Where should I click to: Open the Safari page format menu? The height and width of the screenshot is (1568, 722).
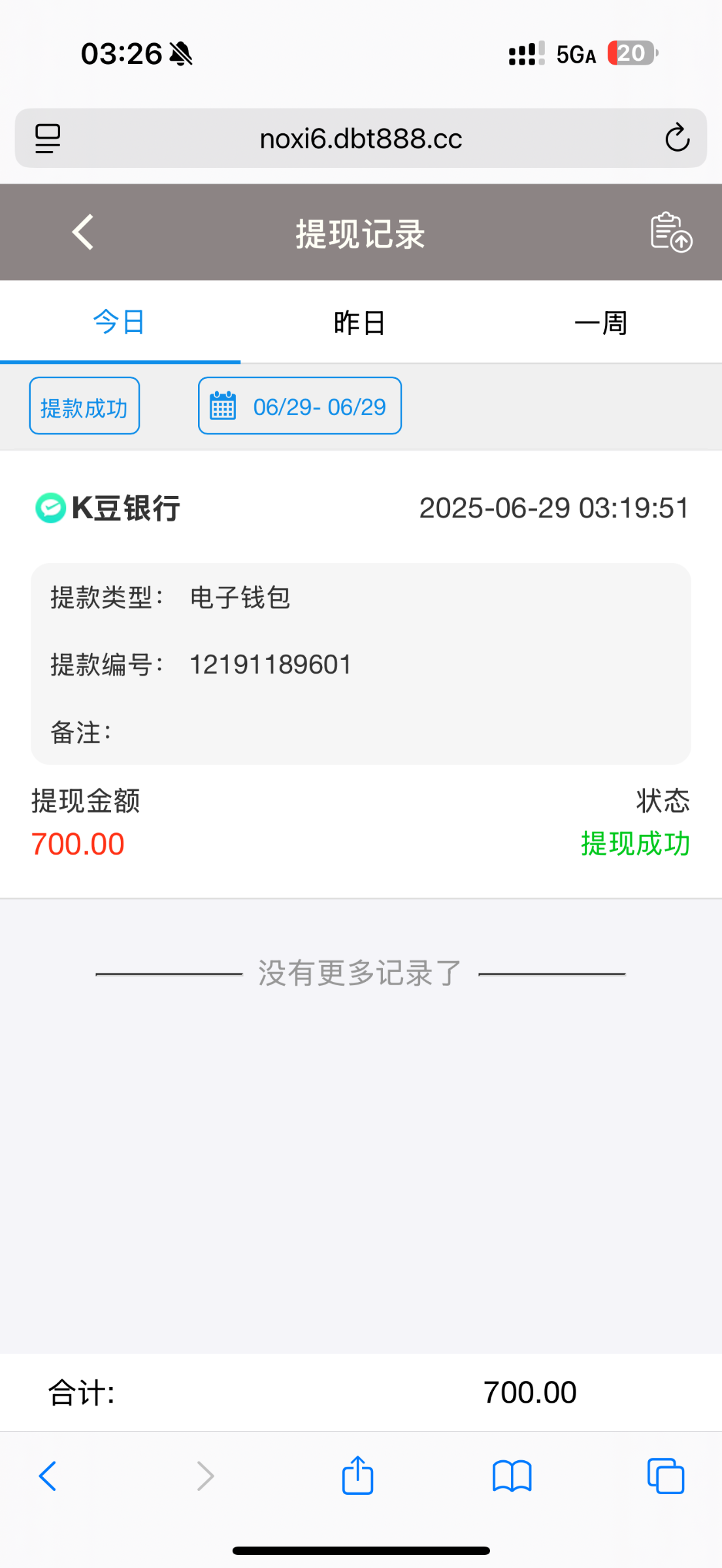(48, 138)
